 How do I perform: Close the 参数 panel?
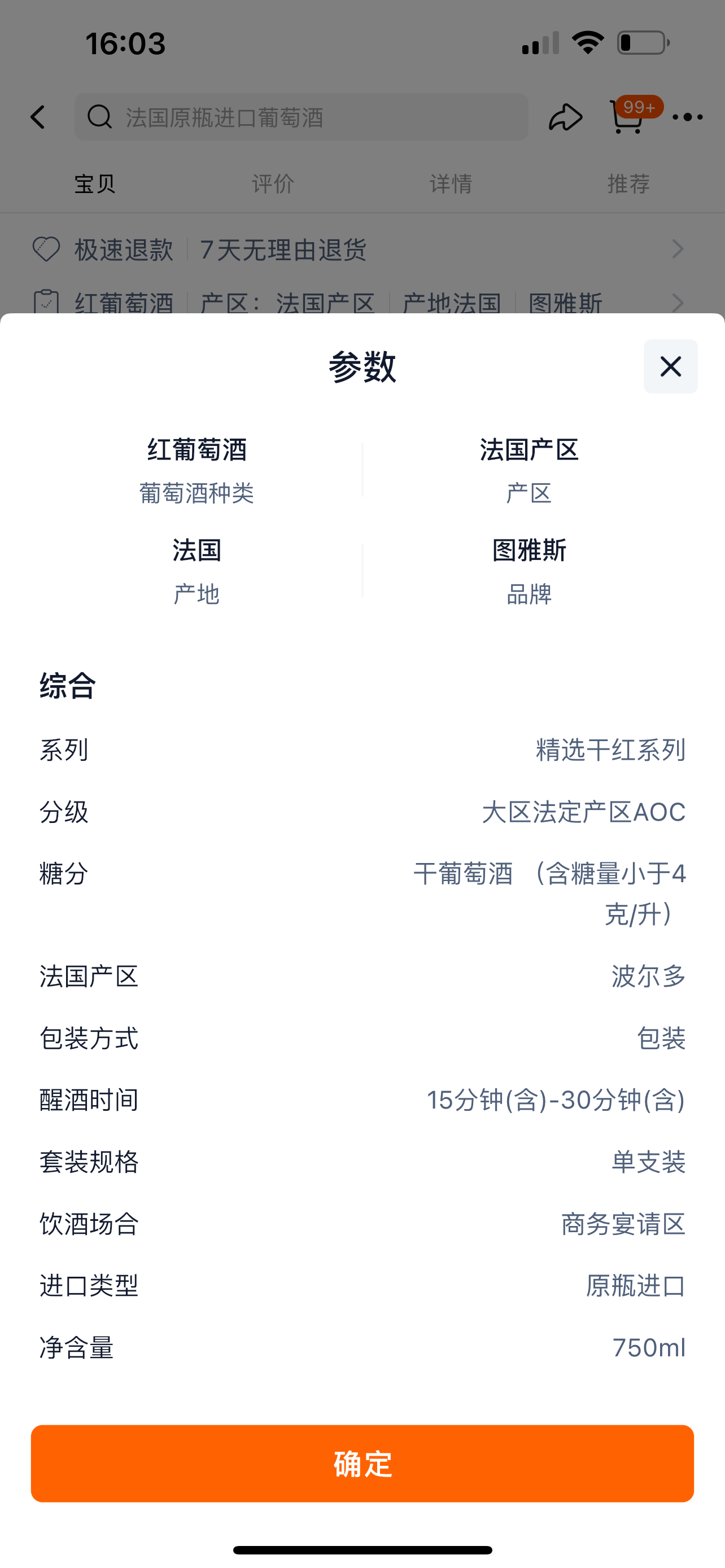pyautogui.click(x=670, y=366)
